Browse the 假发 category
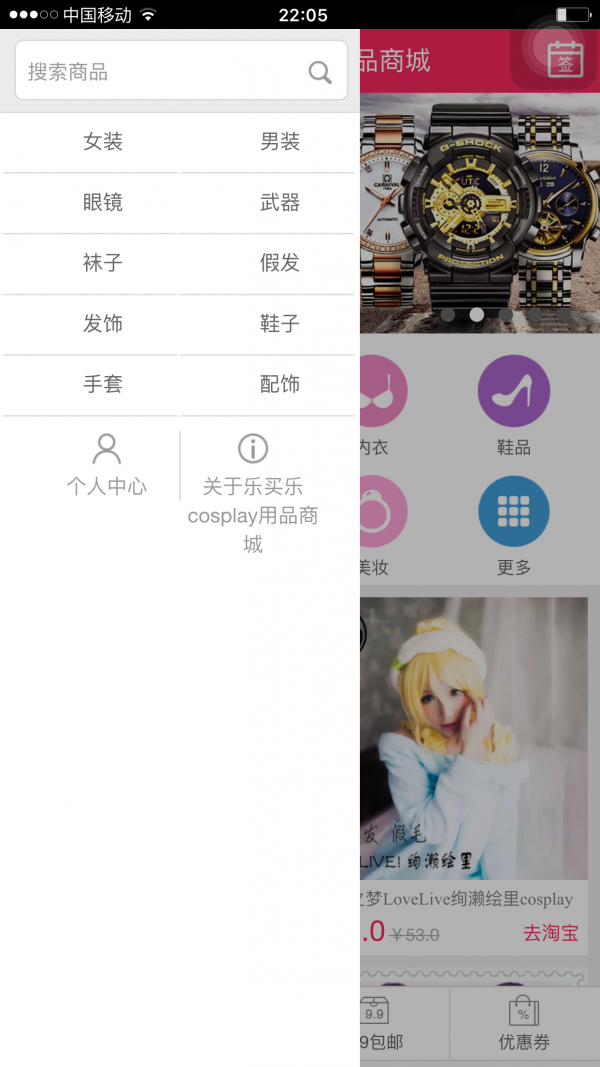600x1067 pixels. (x=280, y=263)
